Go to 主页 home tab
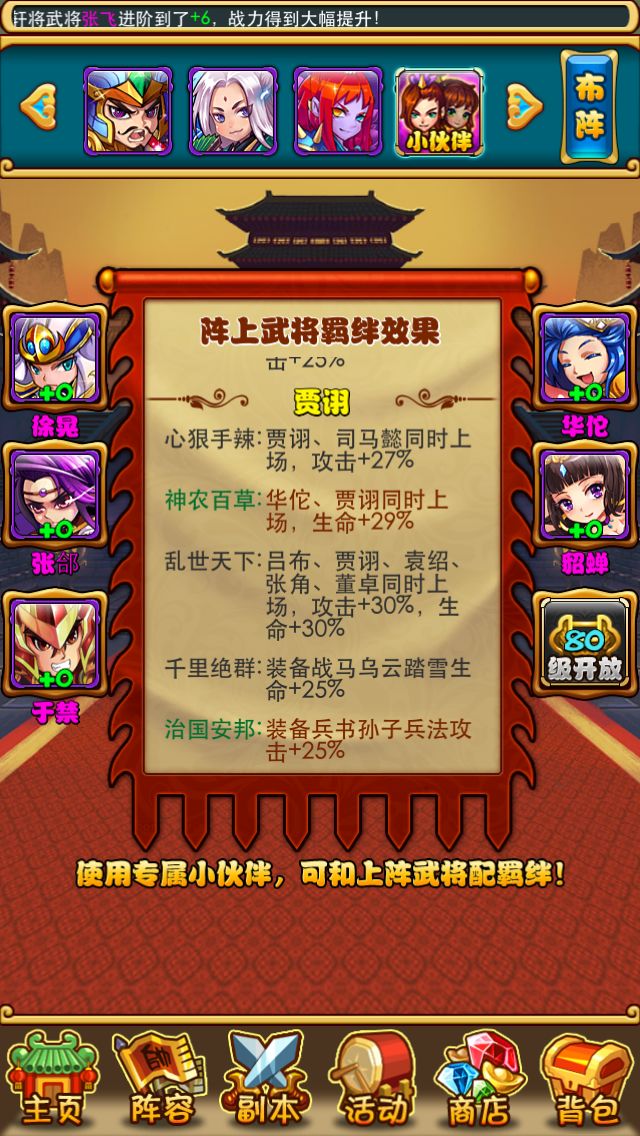The height and width of the screenshot is (1136, 640). 51,1079
